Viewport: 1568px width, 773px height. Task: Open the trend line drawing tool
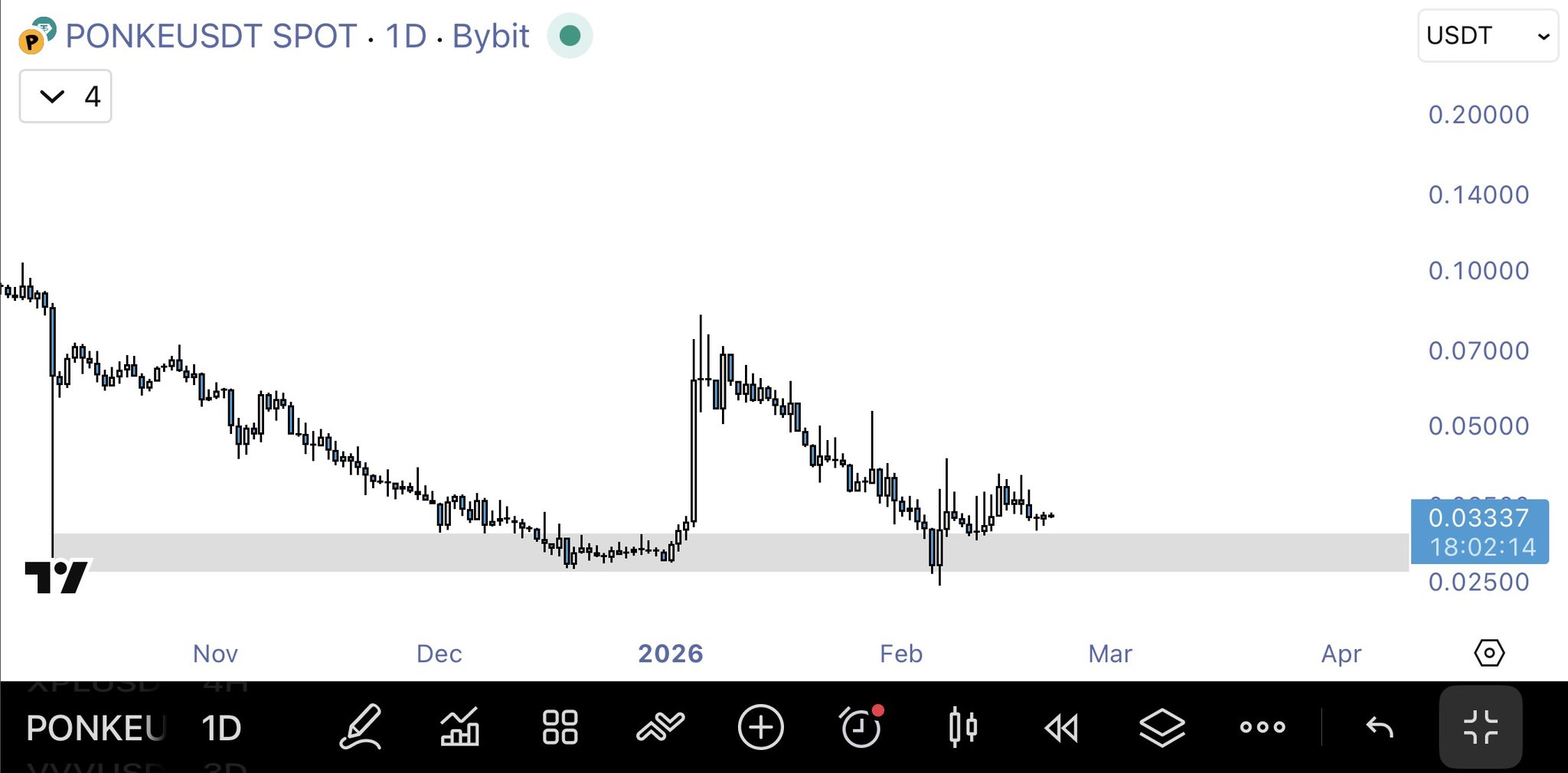pos(660,726)
